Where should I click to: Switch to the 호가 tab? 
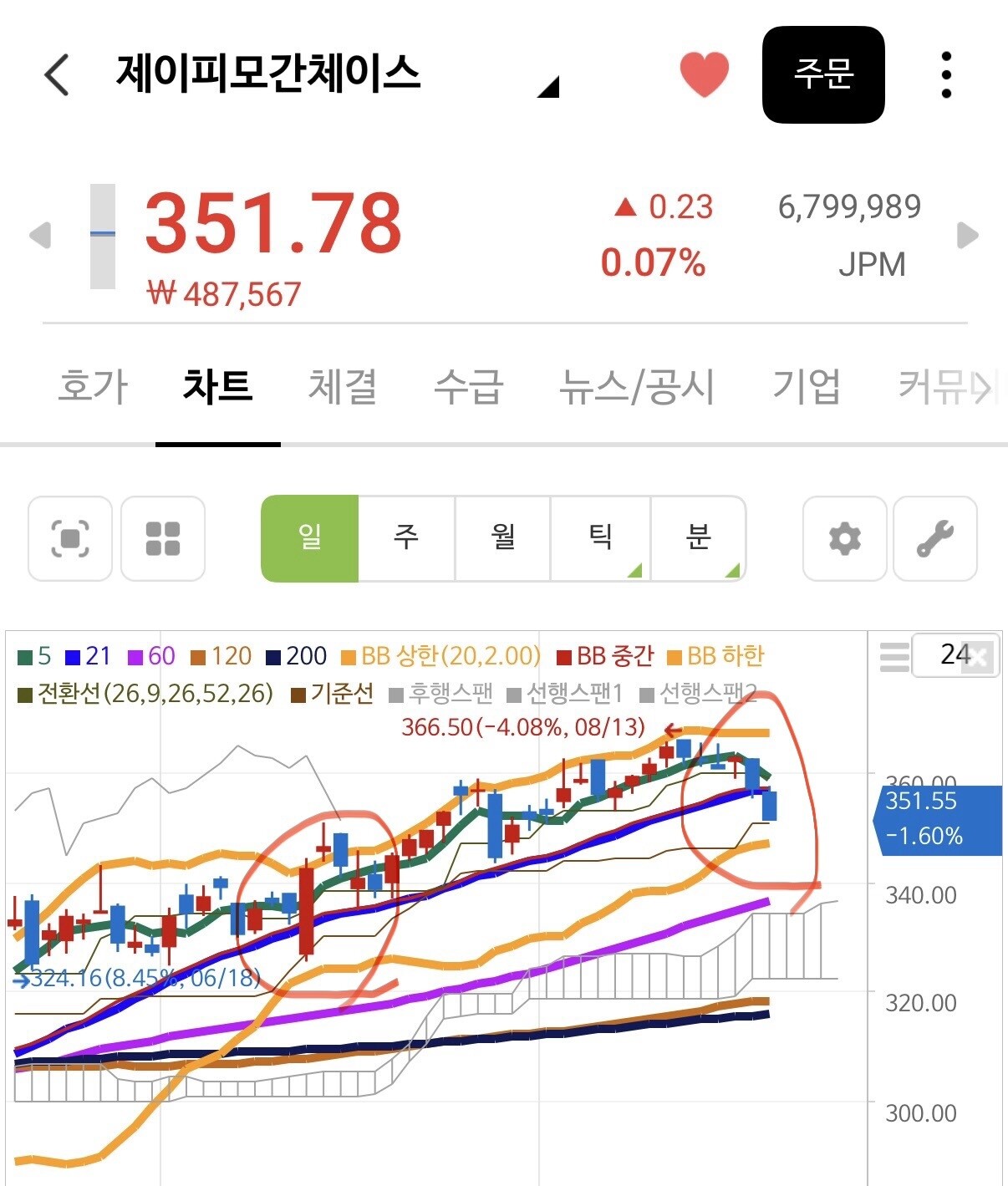click(x=93, y=386)
